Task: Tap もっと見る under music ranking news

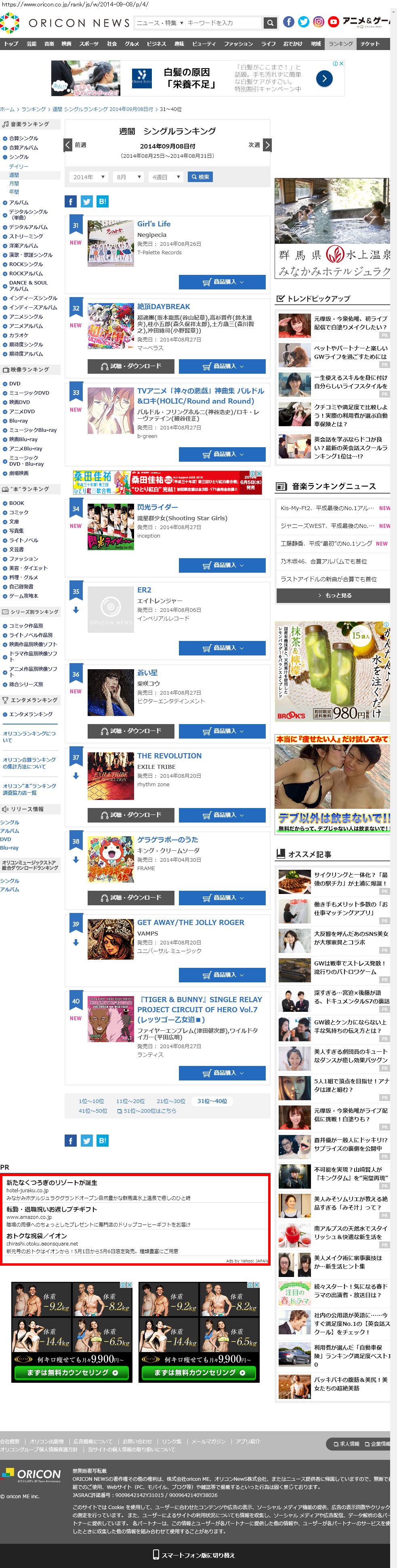Action: click(333, 595)
